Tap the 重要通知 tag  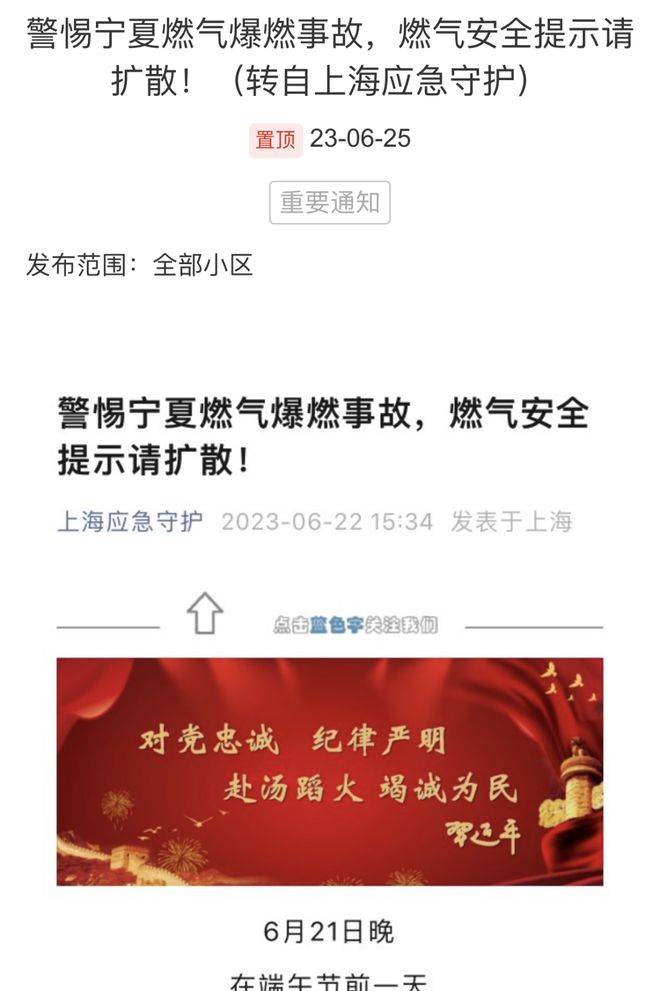[x=329, y=202]
